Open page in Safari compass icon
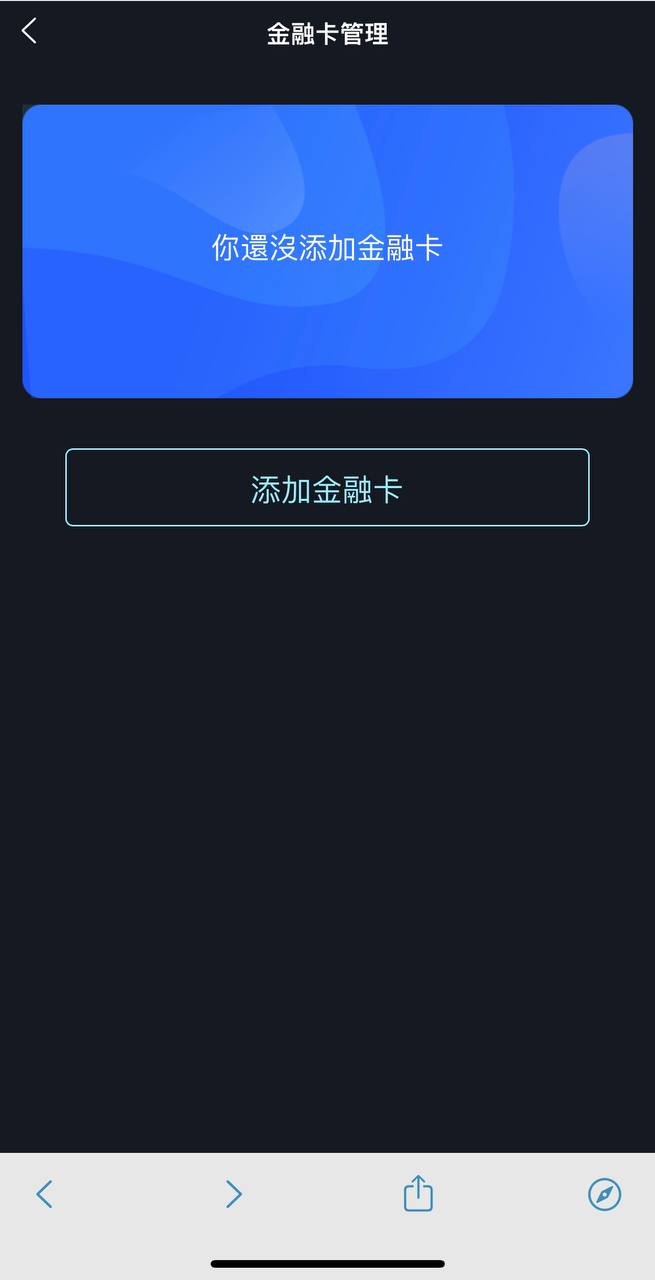Image resolution: width=655 pixels, height=1280 pixels. (604, 1194)
